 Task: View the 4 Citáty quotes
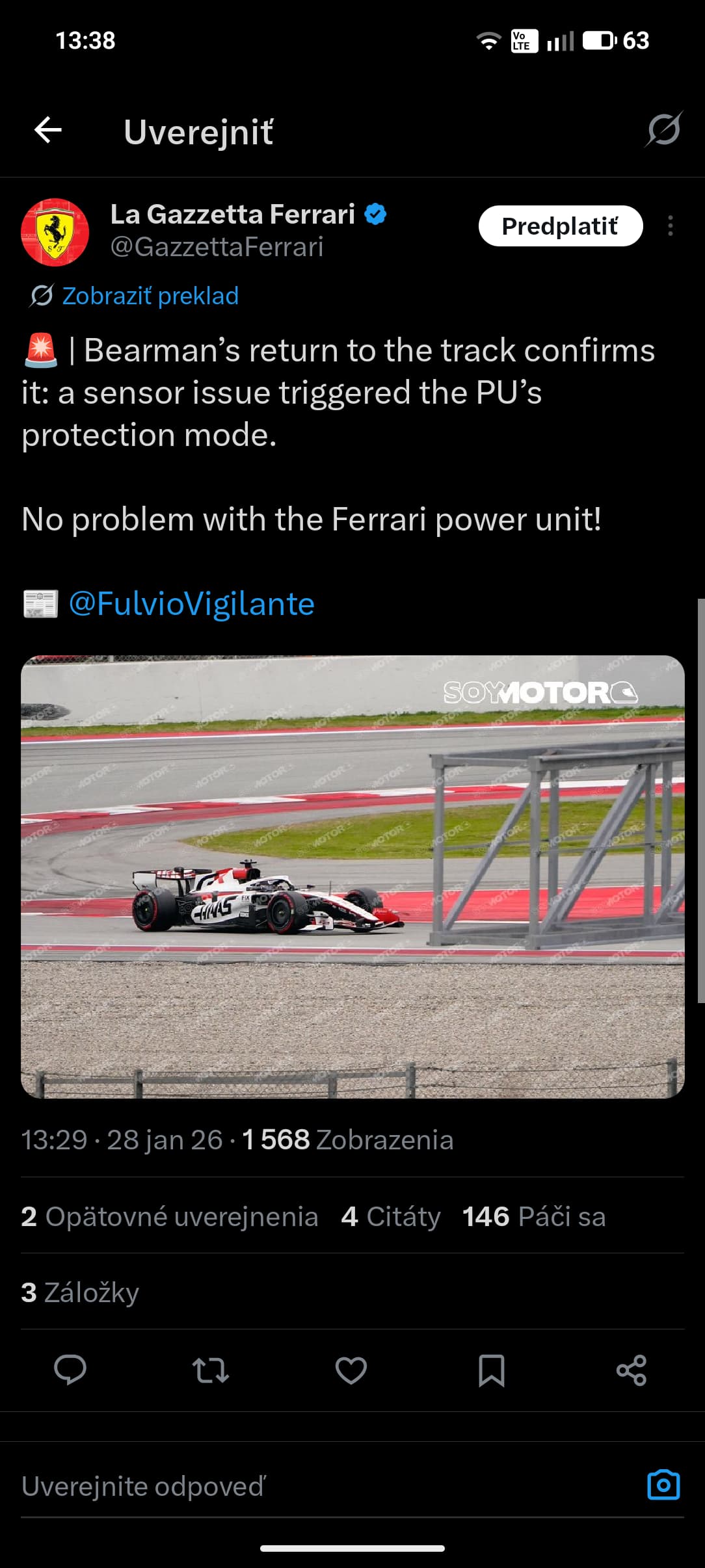(391, 1216)
